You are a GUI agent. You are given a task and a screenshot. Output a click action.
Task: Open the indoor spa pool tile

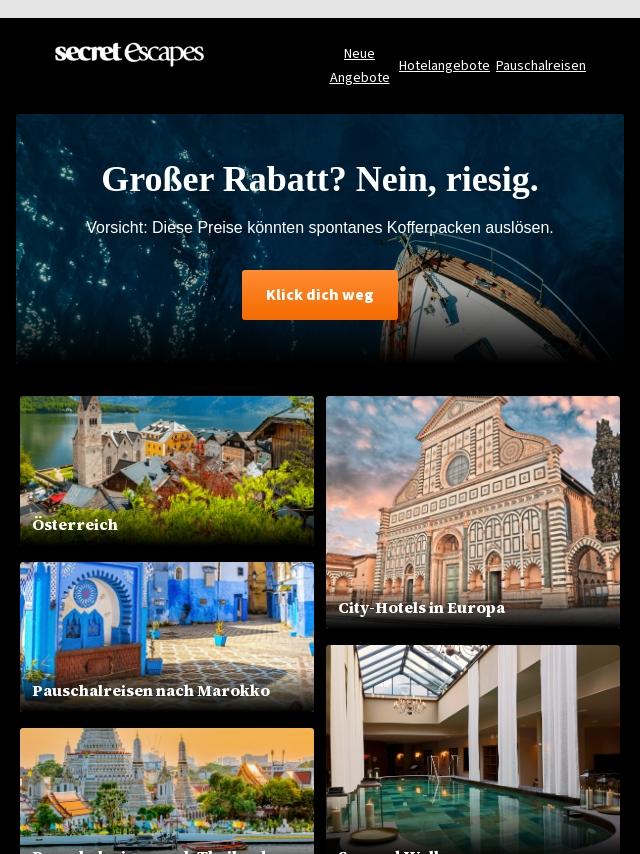(473, 749)
